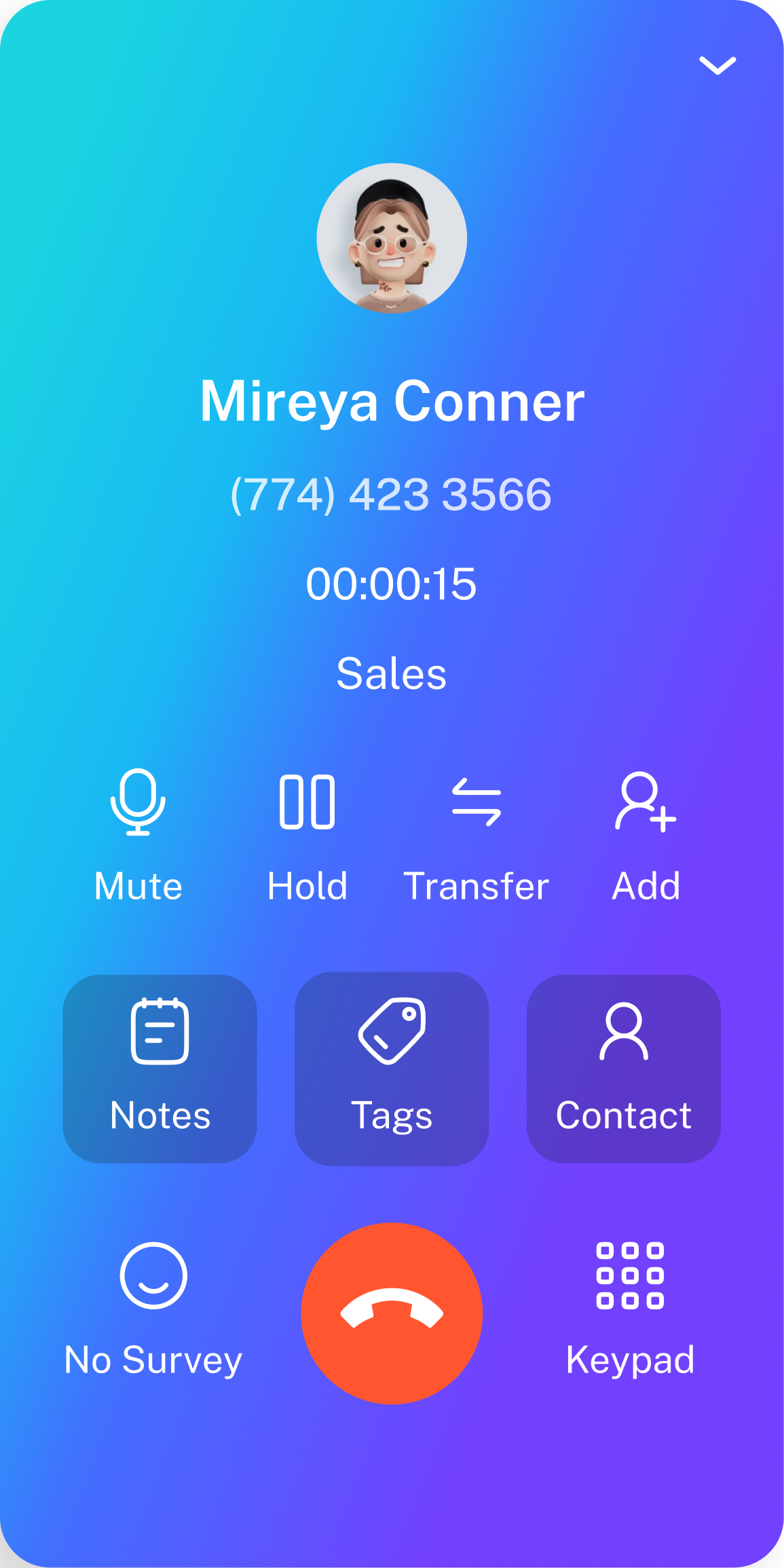This screenshot has height=1568, width=784.
Task: Tap Mireya Conner's profile photo
Action: pyautogui.click(x=392, y=238)
